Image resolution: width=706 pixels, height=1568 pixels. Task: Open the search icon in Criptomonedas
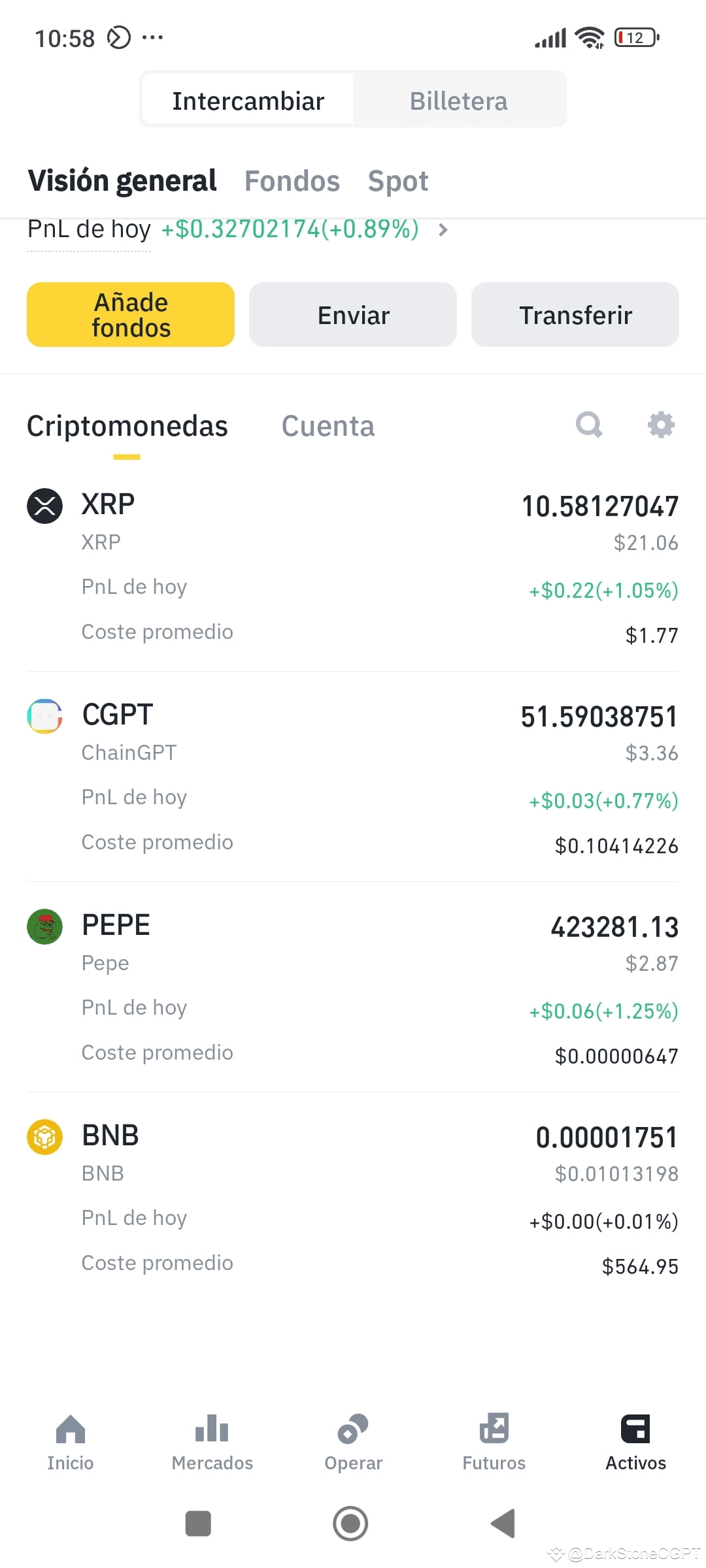[589, 425]
